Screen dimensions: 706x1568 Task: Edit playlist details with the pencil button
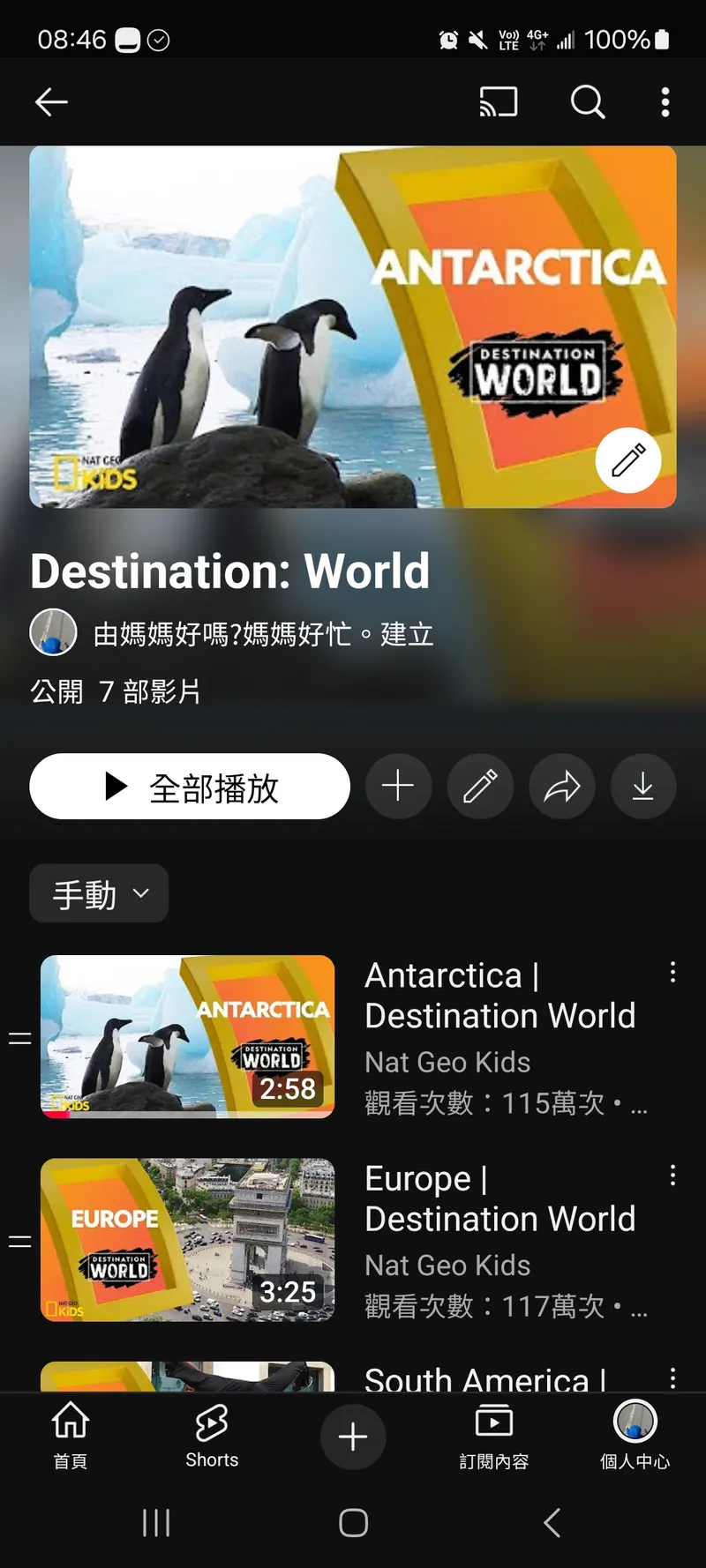(x=480, y=786)
